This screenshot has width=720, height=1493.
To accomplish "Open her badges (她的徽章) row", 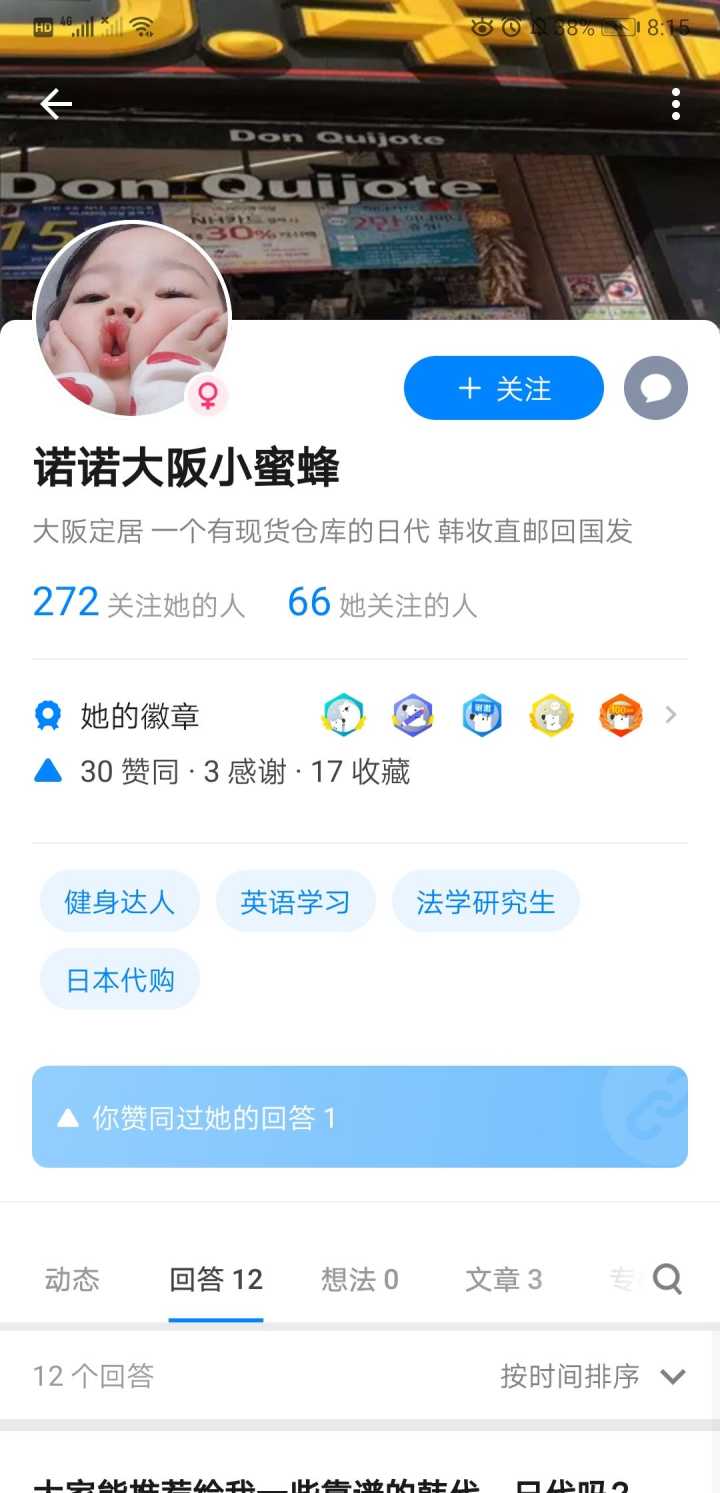I will (360, 716).
